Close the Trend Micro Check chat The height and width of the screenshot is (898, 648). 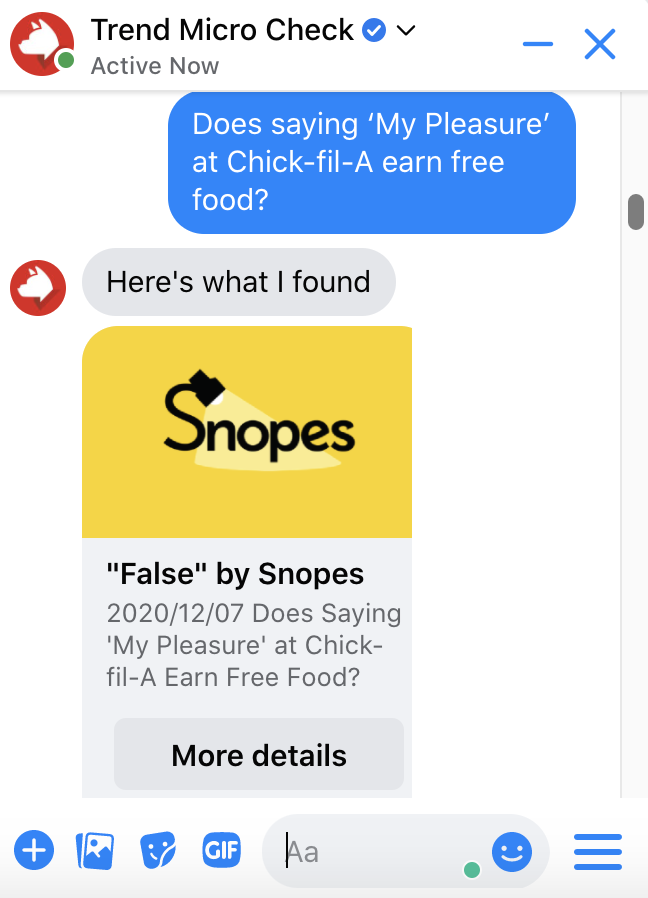pyautogui.click(x=600, y=44)
